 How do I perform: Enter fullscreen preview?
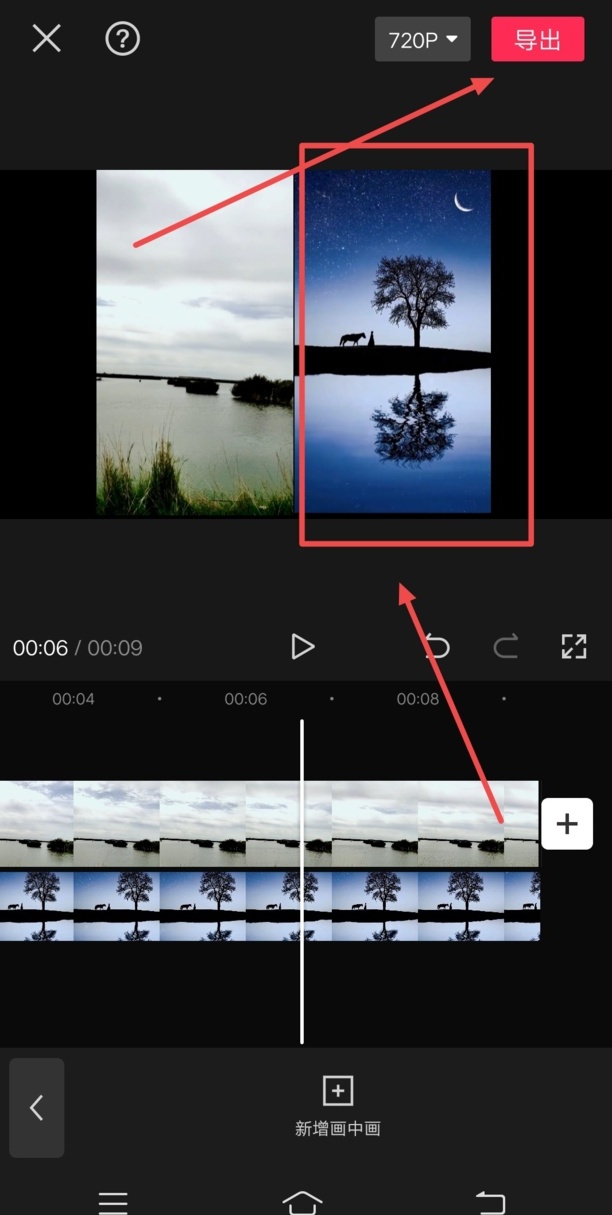pos(573,646)
